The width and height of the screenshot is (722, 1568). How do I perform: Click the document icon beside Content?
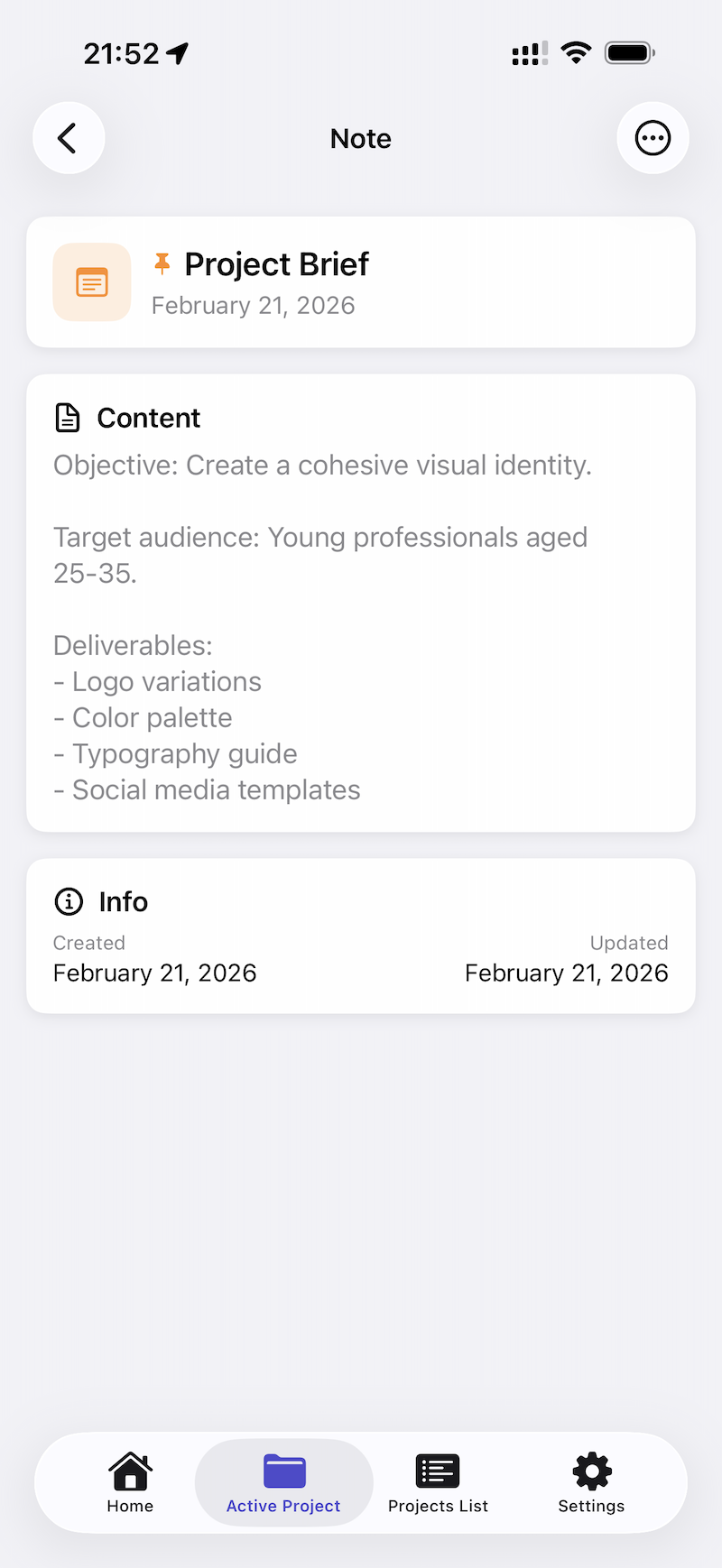coord(68,417)
